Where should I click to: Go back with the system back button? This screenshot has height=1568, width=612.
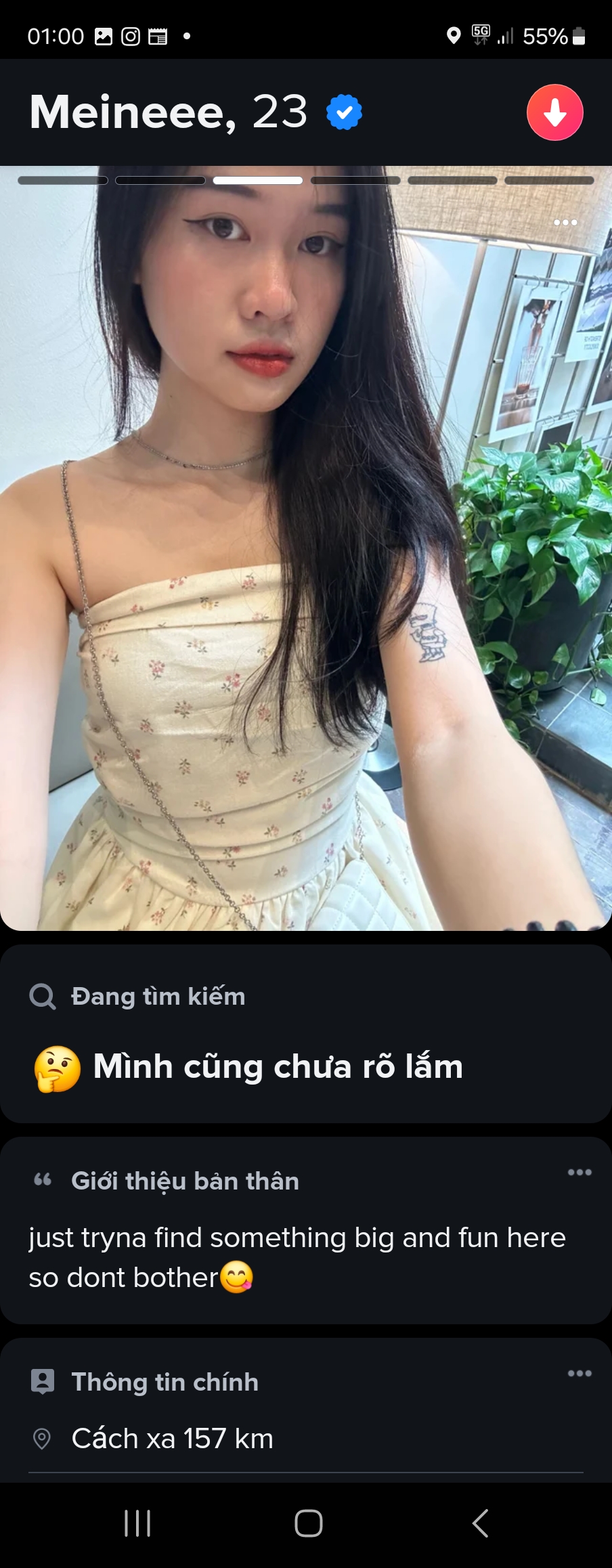[480, 1523]
